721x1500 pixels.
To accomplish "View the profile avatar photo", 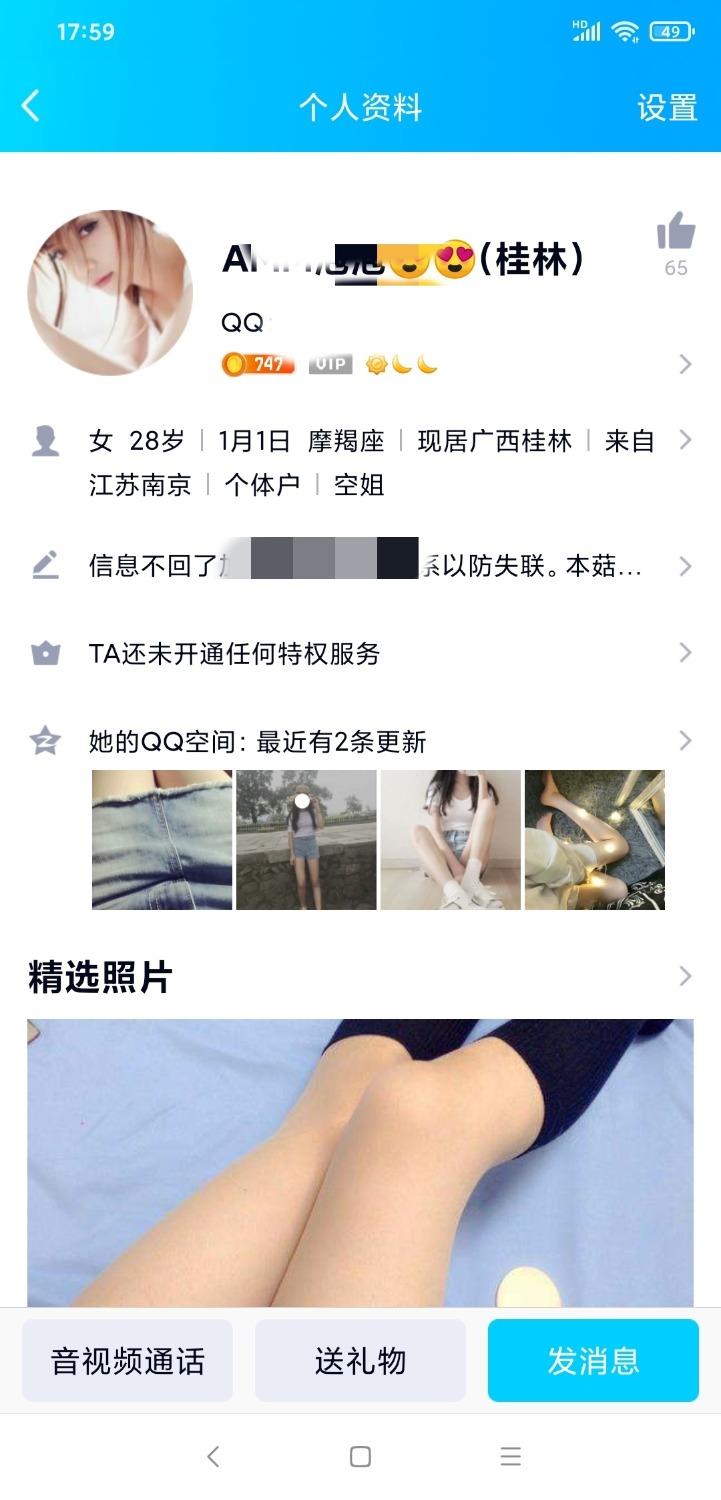I will pos(110,293).
